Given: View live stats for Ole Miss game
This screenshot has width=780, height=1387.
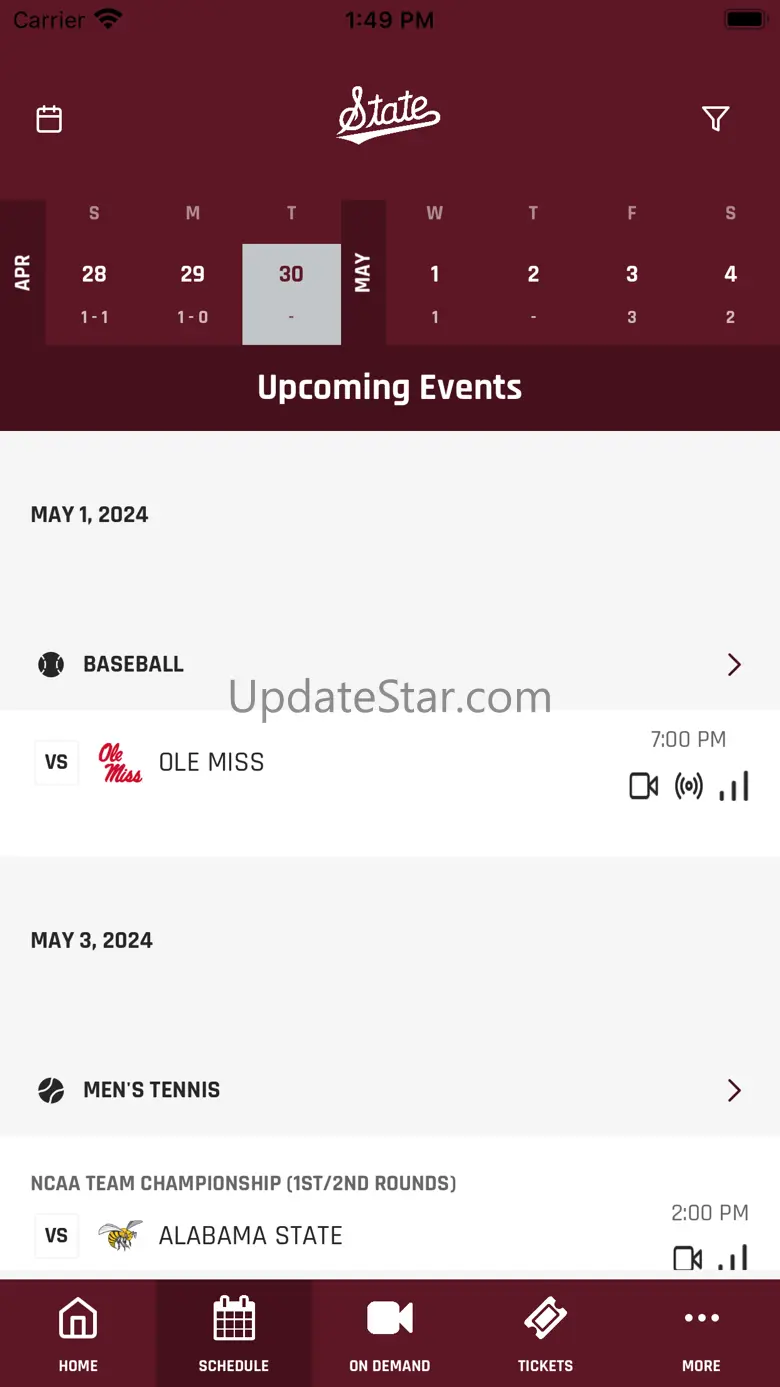Looking at the screenshot, I should coord(734,786).
